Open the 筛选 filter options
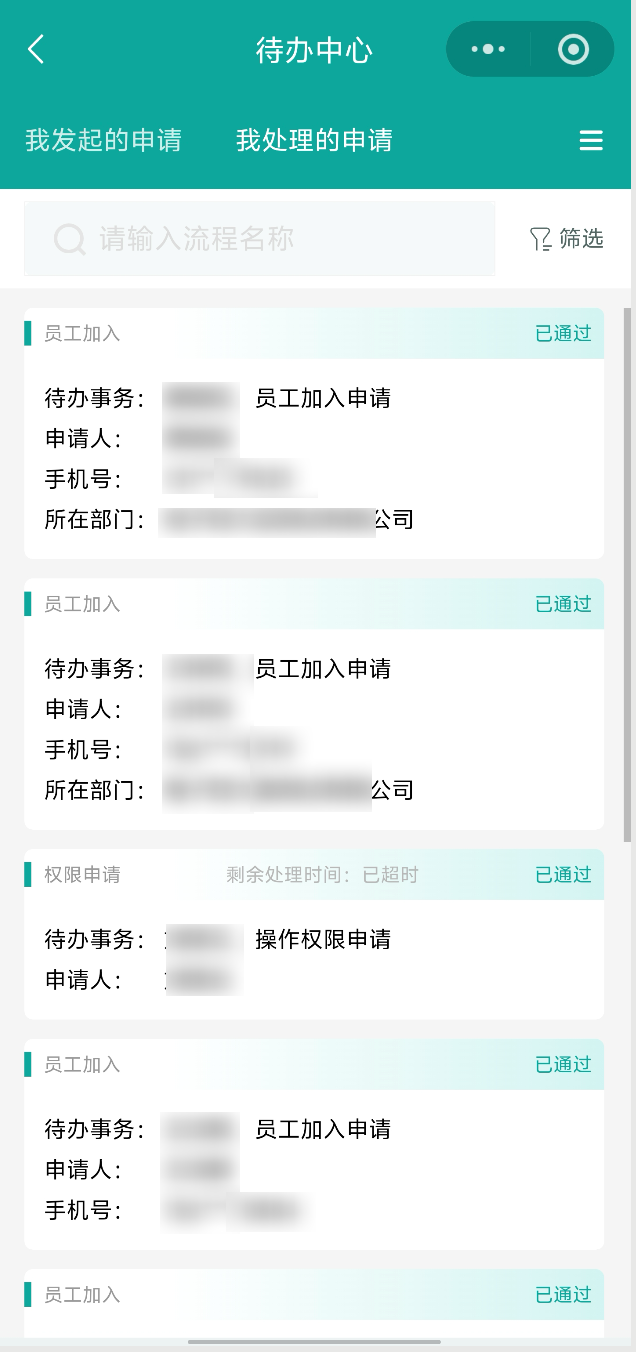636x1352 pixels. pos(567,239)
